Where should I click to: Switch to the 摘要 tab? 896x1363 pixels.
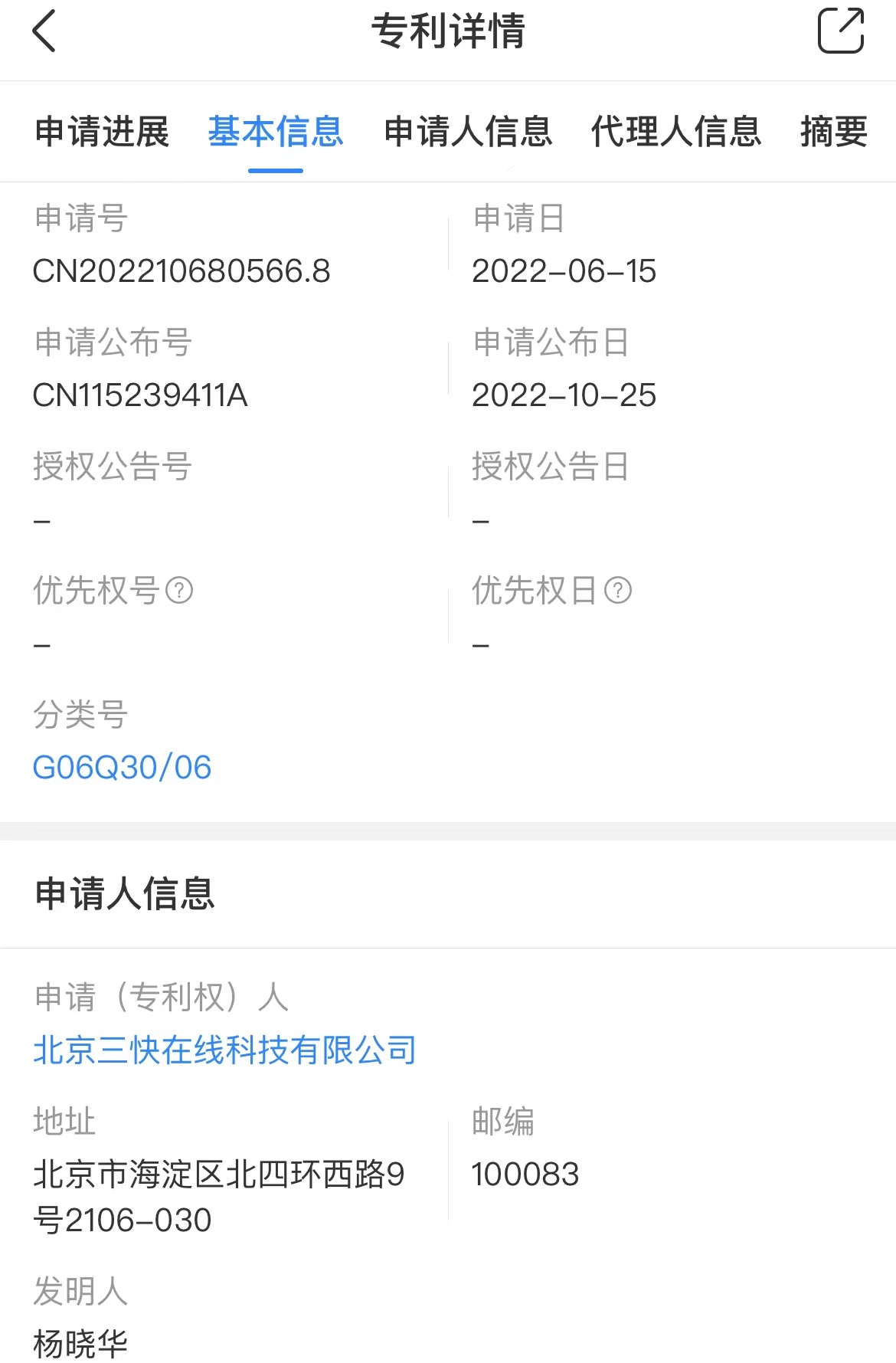coord(833,132)
